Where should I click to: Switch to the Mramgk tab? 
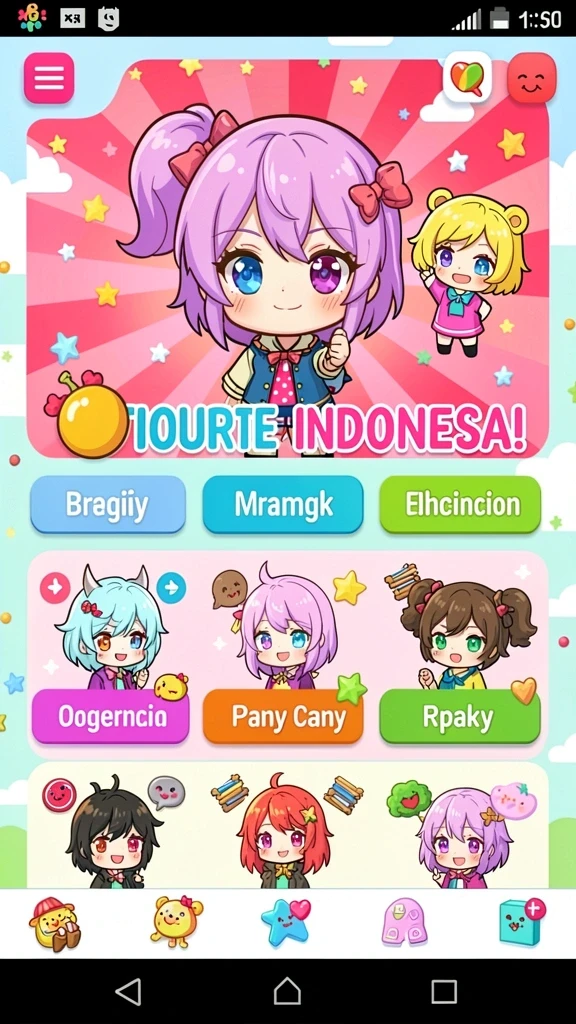[x=283, y=504]
